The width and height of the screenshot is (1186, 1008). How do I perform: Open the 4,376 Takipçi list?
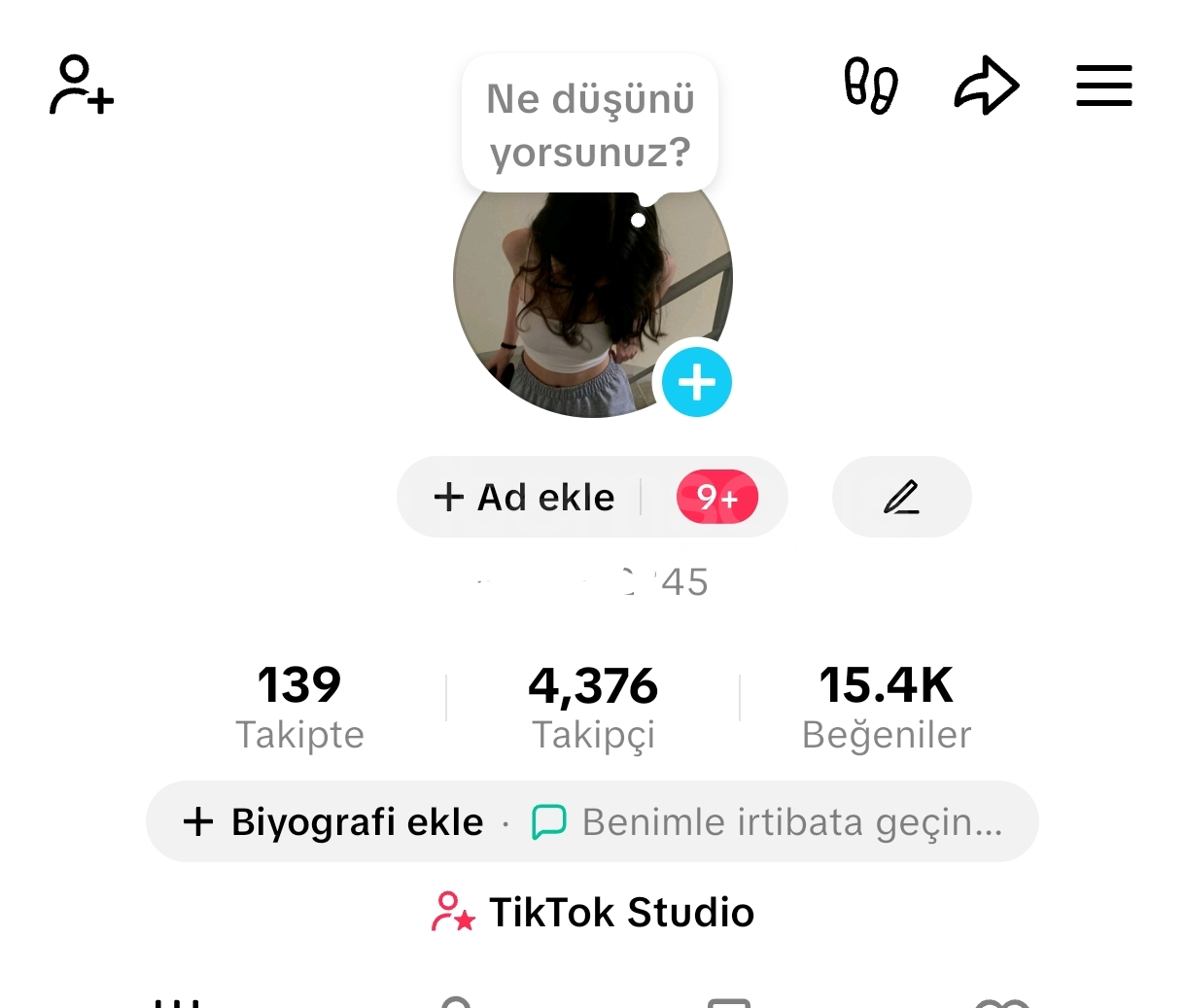click(593, 707)
